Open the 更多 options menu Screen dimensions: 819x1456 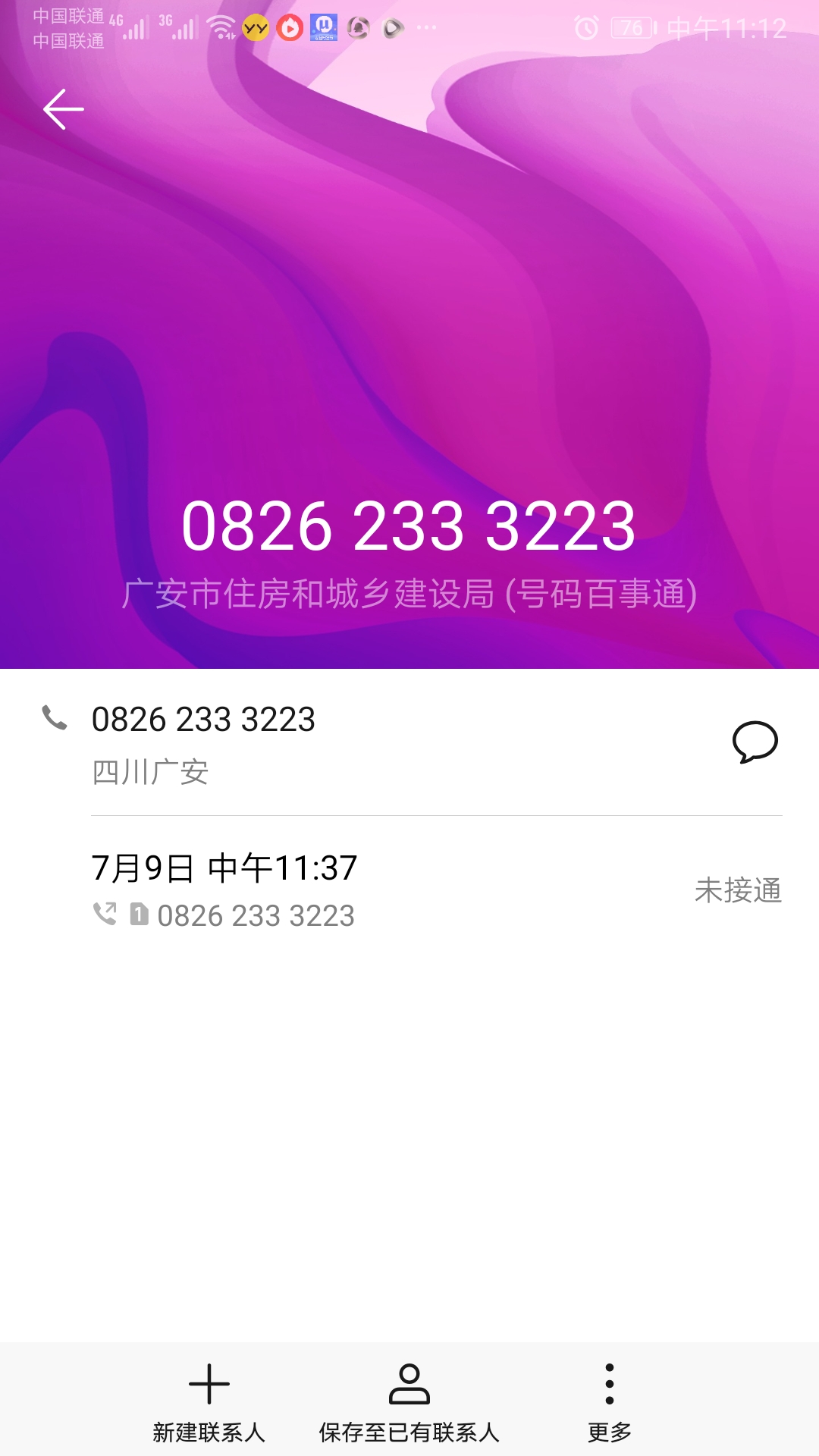[x=609, y=1401]
